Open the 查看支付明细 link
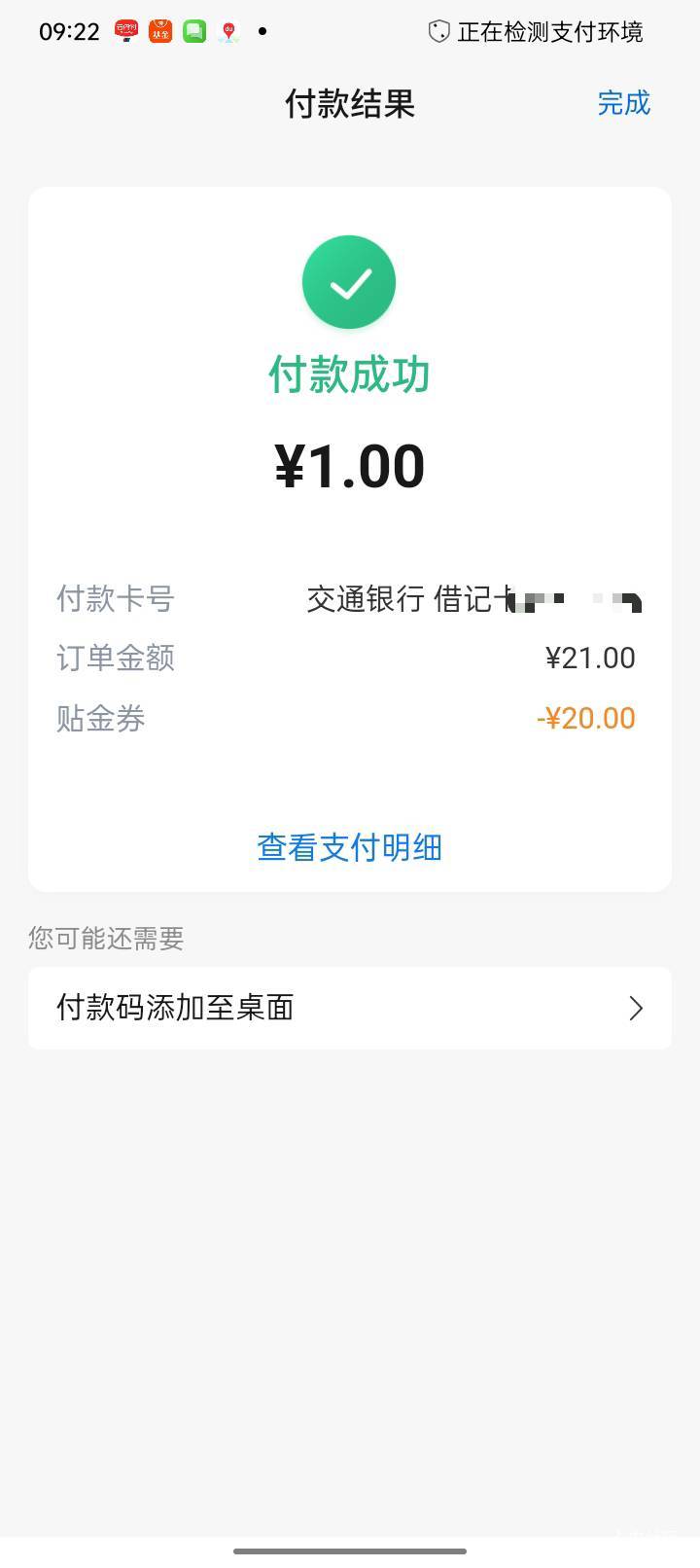Image resolution: width=700 pixels, height=1568 pixels. click(x=349, y=847)
